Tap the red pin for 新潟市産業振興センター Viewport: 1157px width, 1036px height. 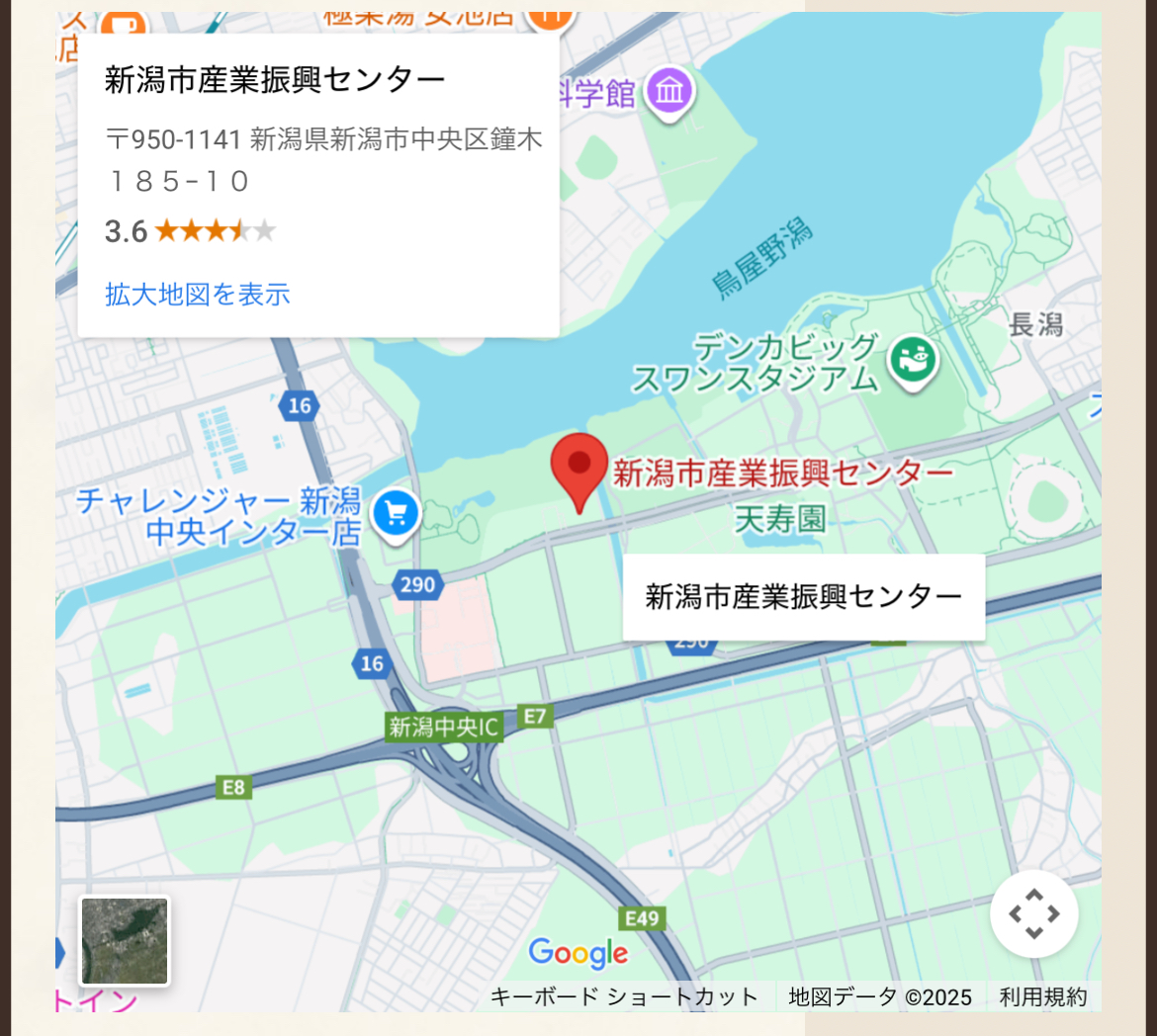[x=578, y=468]
